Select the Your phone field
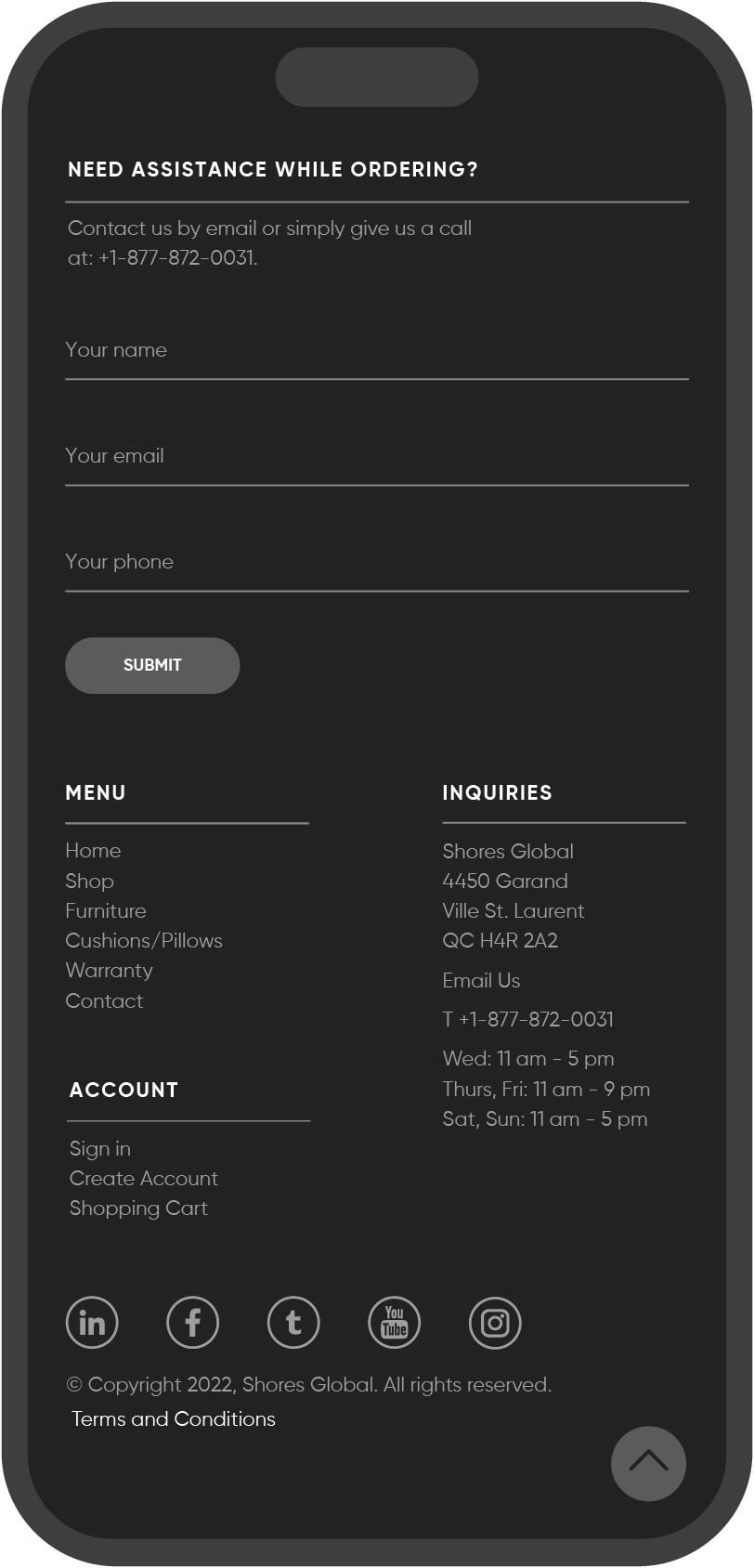This screenshot has height=1568, width=754. point(376,563)
